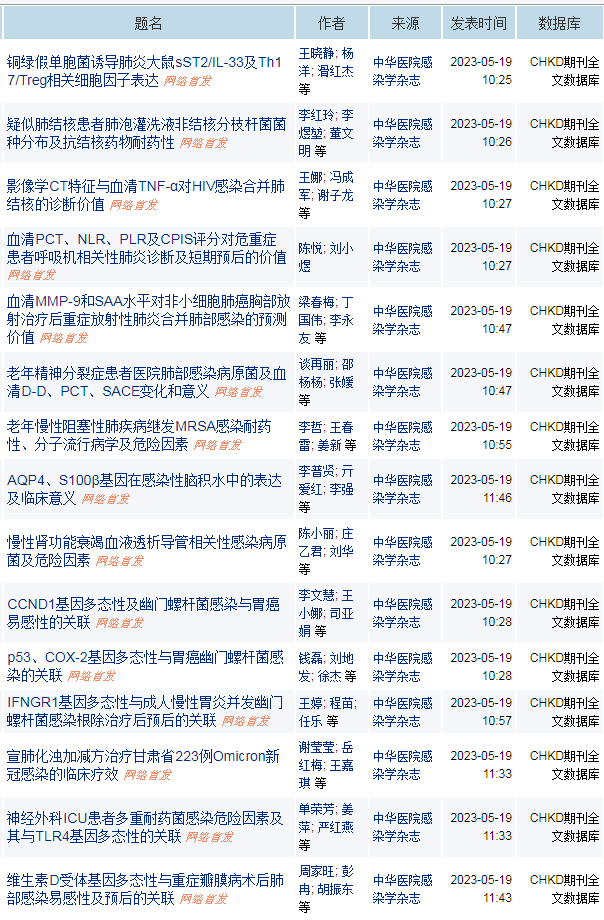The width and height of the screenshot is (604, 920).
Task: Open author 王晓静 of the first article
Action: (316, 53)
